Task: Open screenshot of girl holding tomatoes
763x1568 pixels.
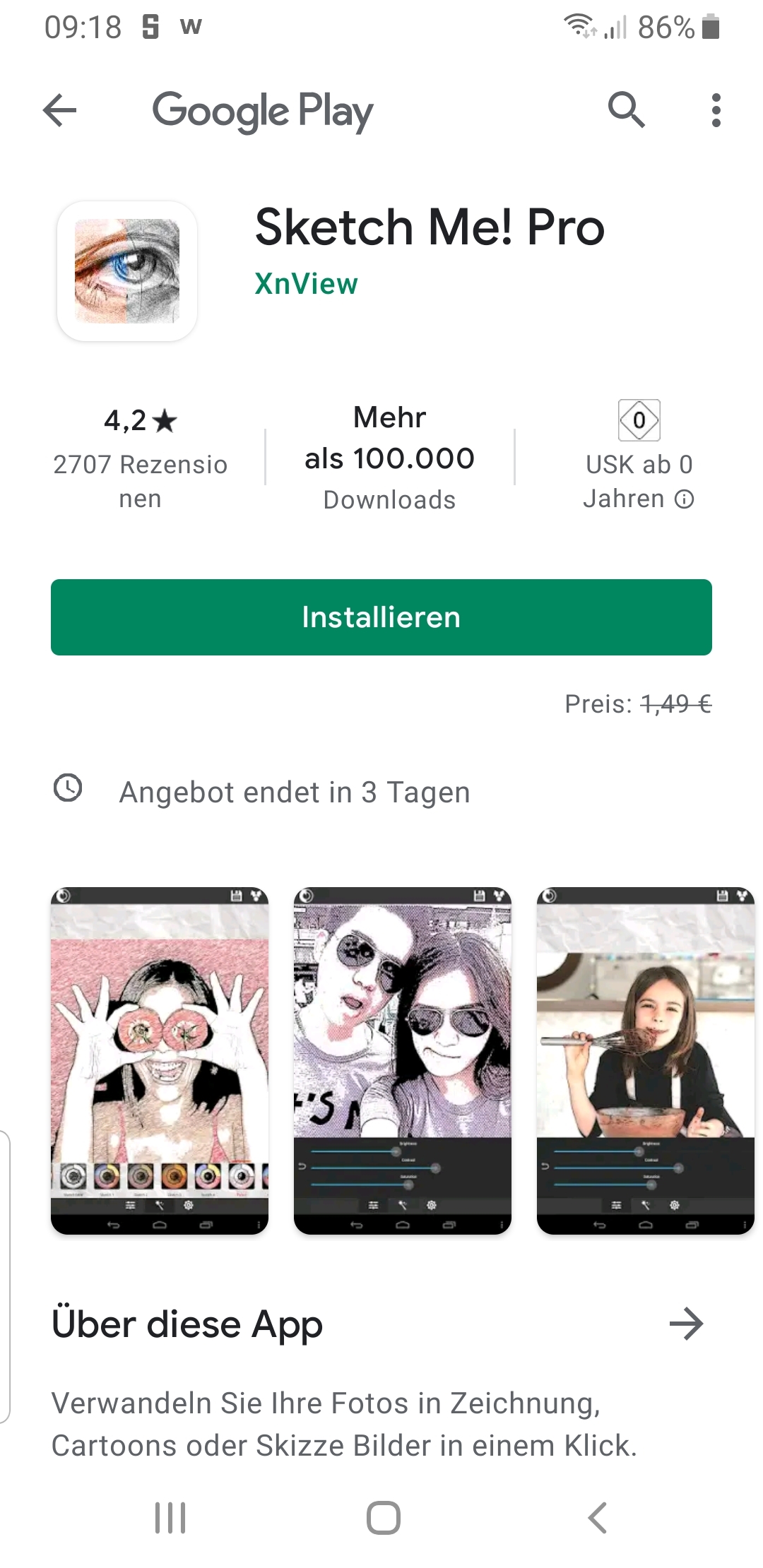Action: tap(160, 1061)
